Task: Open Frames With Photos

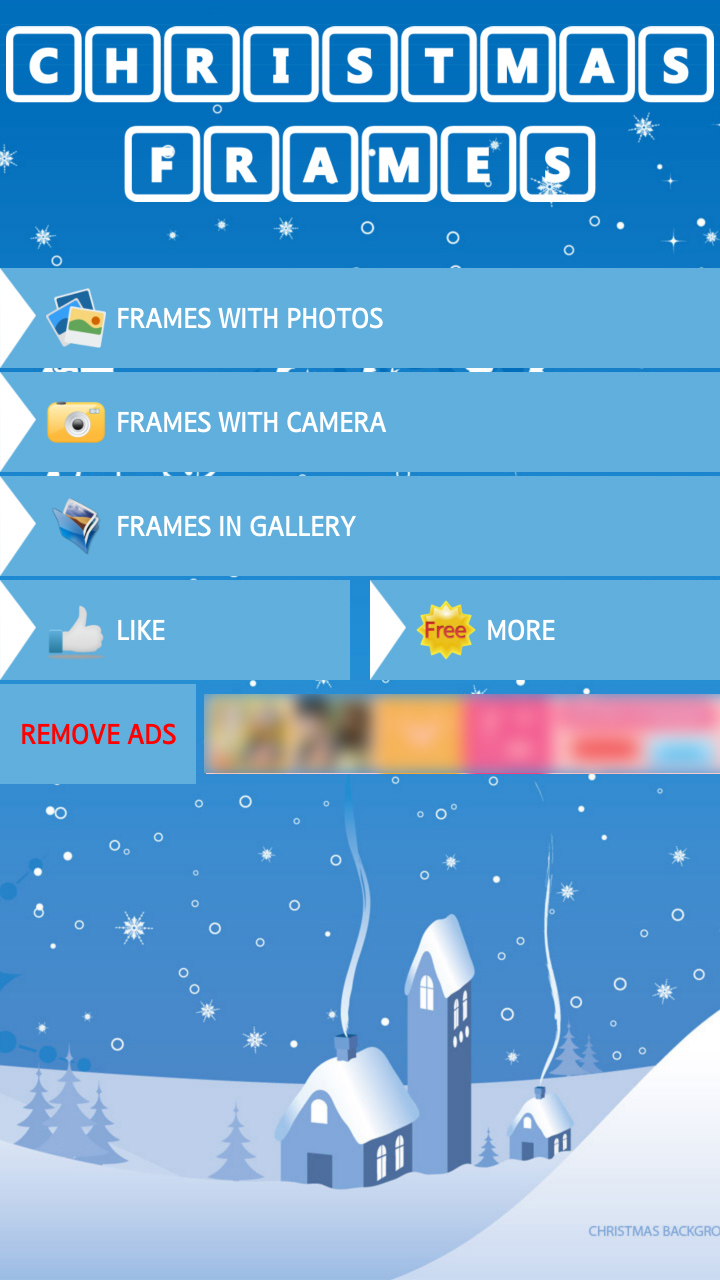Action: pyautogui.click(x=360, y=319)
